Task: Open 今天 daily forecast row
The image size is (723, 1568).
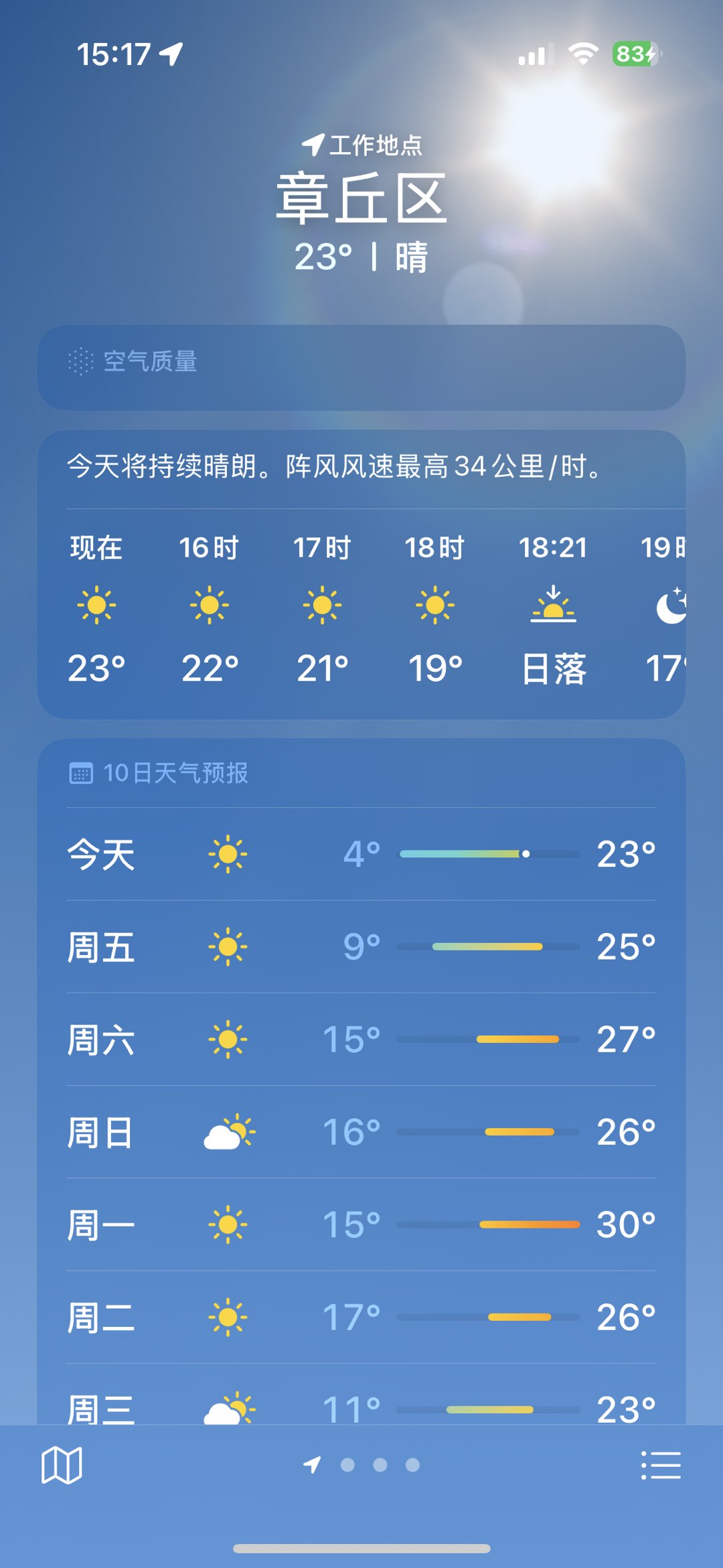Action: [361, 854]
